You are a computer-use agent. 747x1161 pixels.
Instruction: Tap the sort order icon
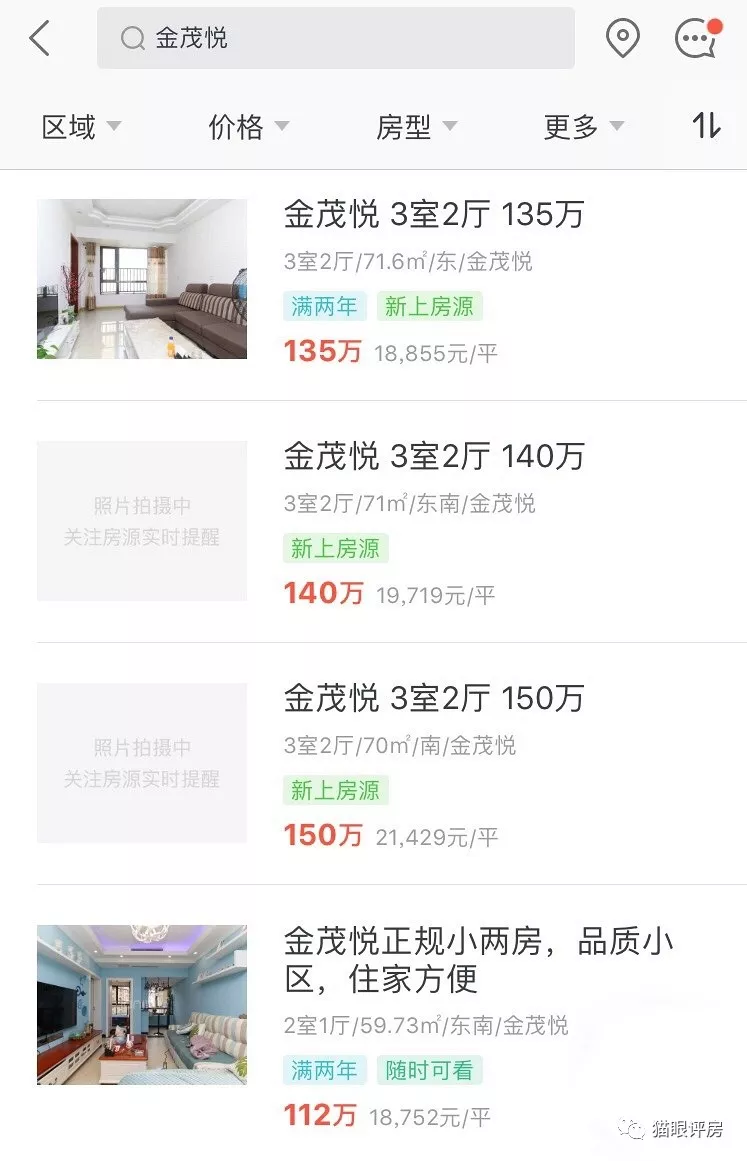(x=706, y=126)
